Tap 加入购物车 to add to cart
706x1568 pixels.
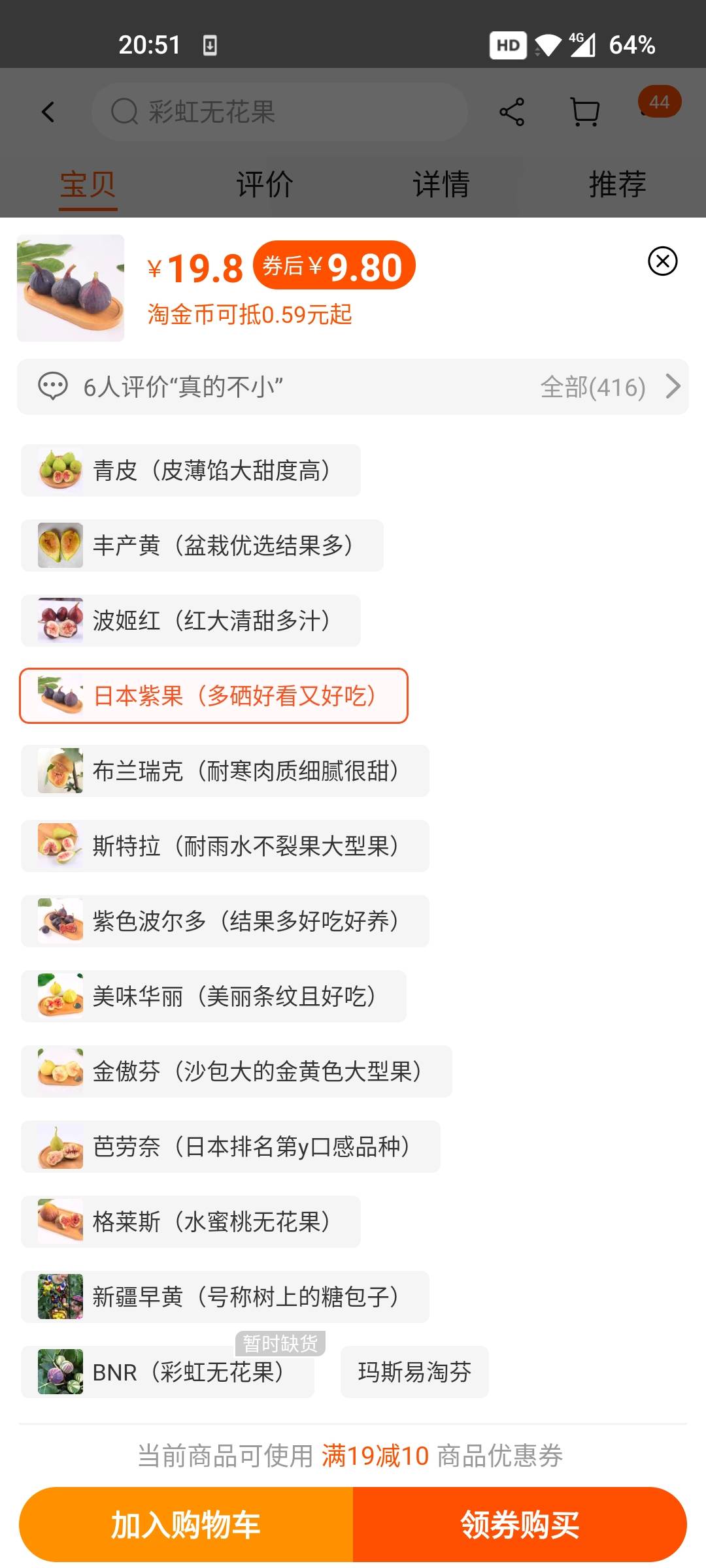point(186,1525)
